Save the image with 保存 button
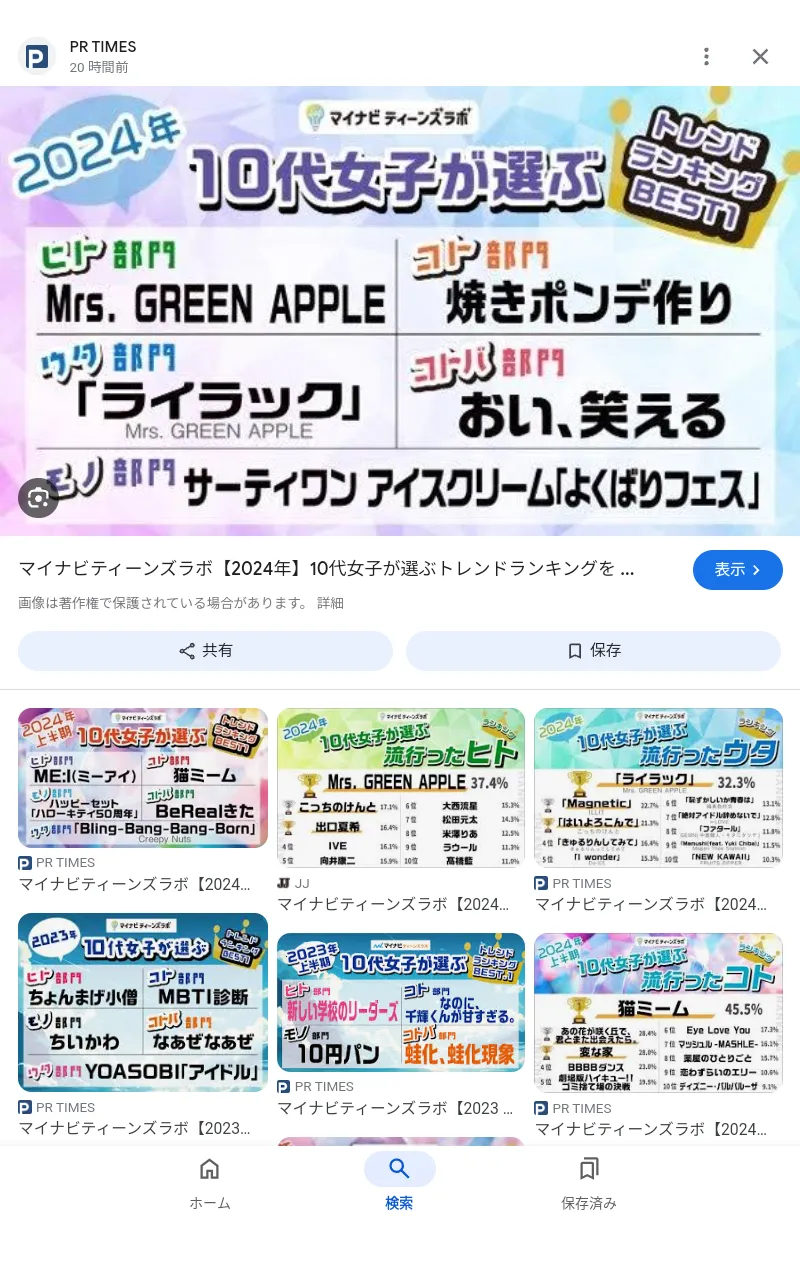This screenshot has height=1280, width=800. click(x=593, y=651)
